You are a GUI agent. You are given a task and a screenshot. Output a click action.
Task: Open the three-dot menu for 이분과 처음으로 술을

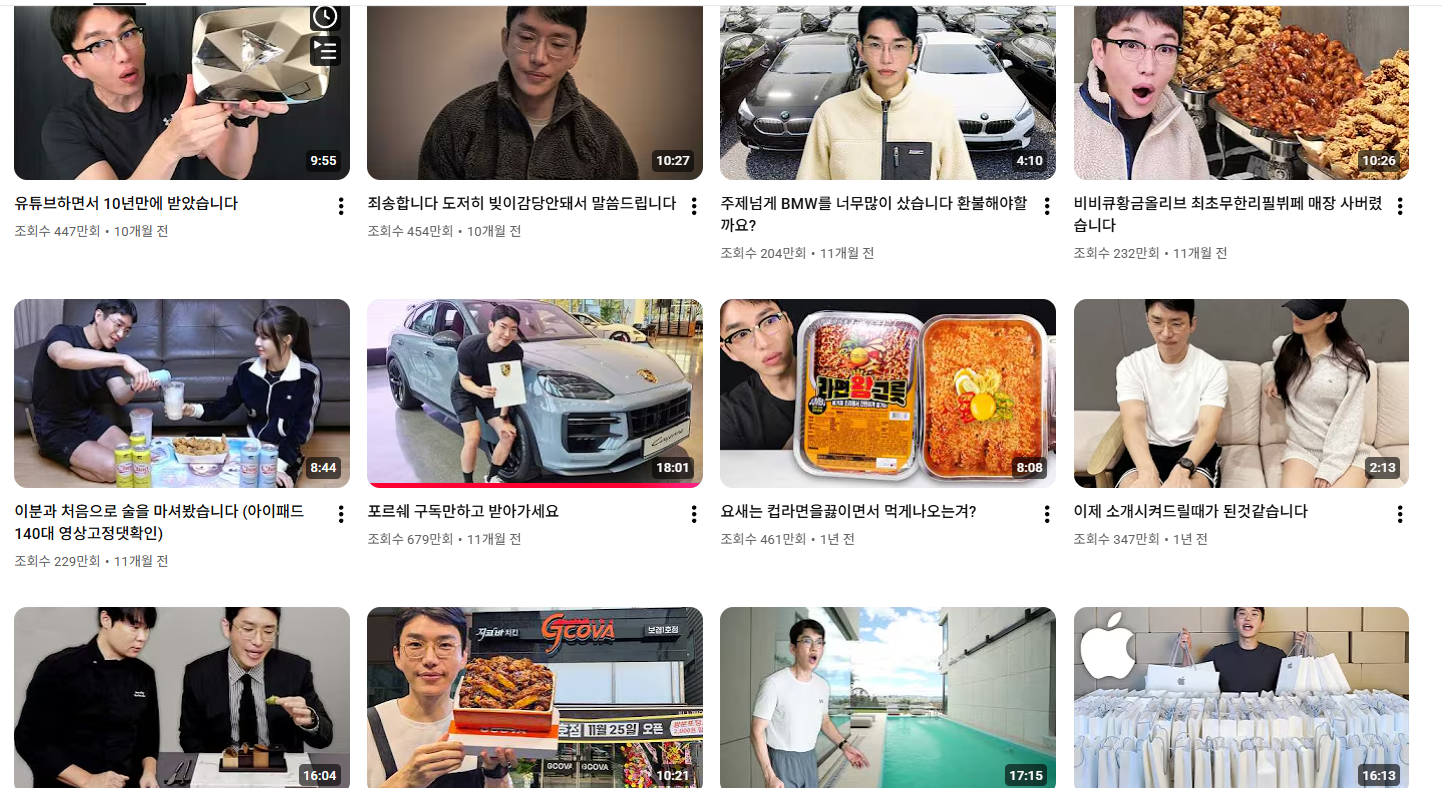[x=341, y=514]
